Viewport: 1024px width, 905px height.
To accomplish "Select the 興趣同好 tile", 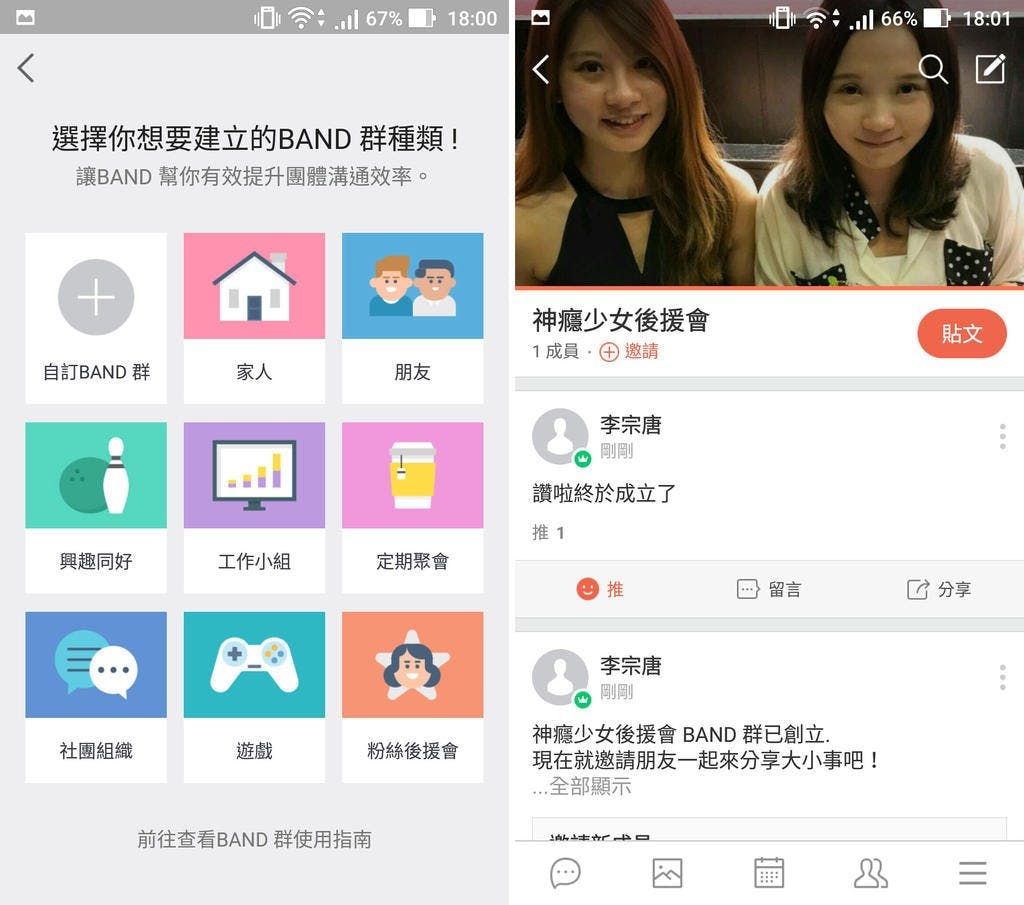I will pyautogui.click(x=96, y=507).
